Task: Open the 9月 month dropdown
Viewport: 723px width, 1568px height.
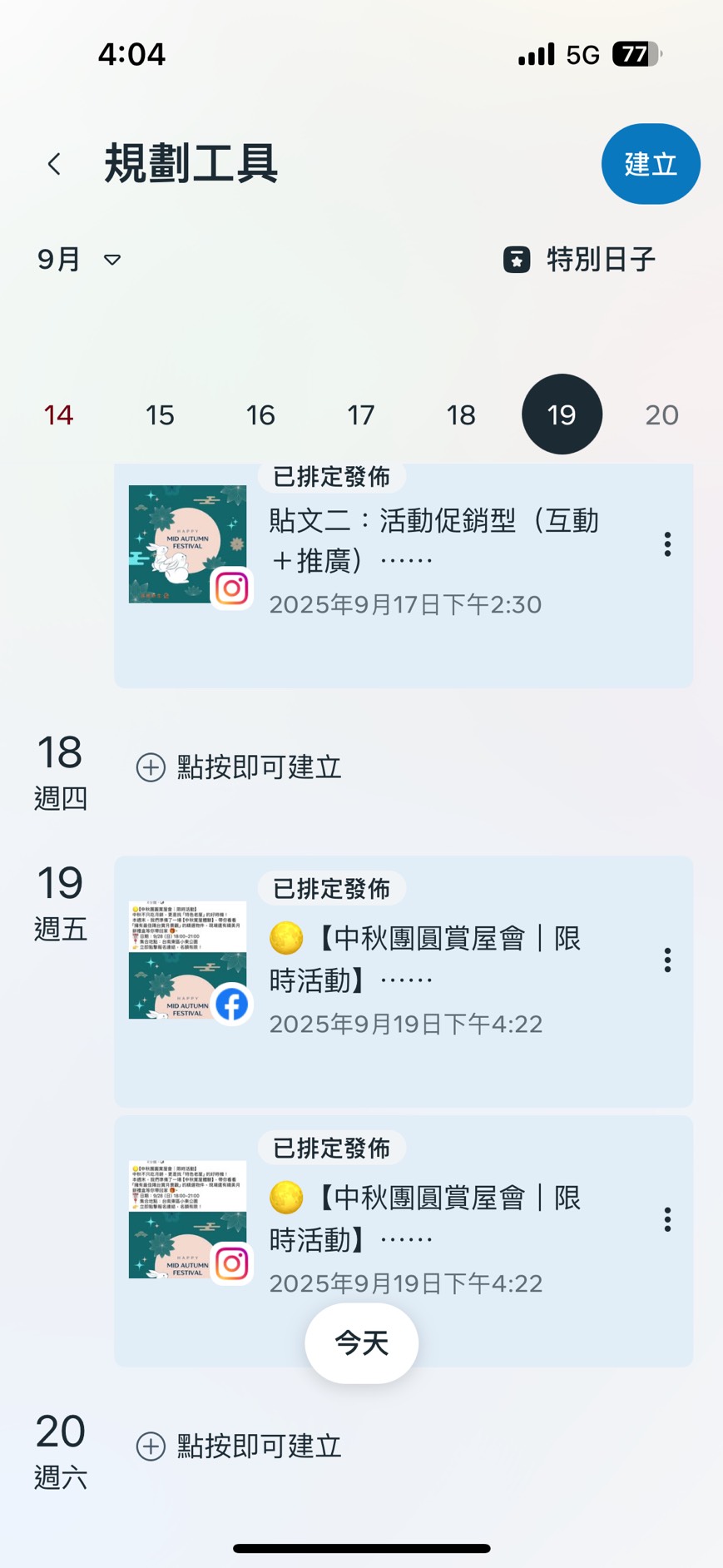Action: point(79,260)
